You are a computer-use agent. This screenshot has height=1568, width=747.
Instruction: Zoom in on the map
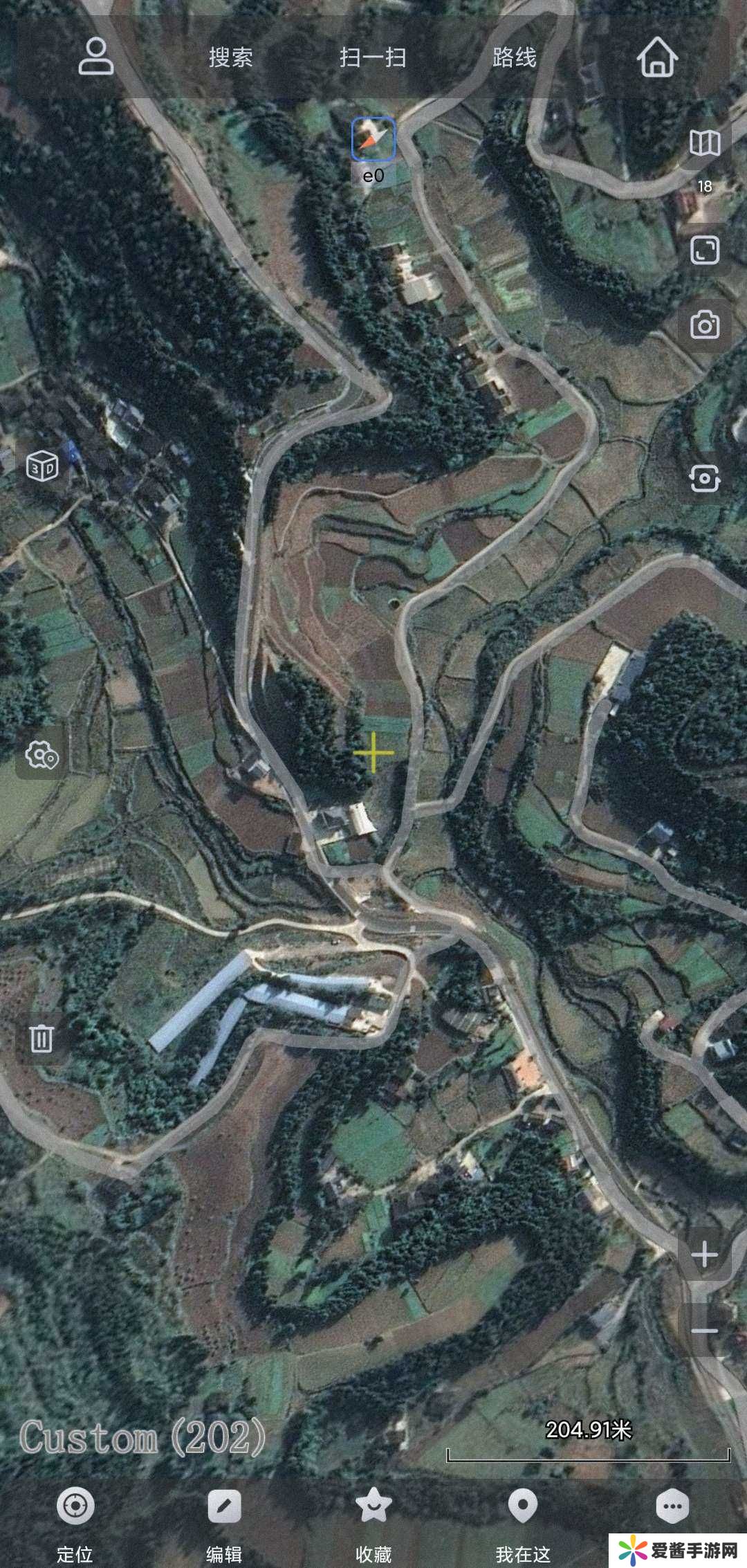(x=705, y=1254)
